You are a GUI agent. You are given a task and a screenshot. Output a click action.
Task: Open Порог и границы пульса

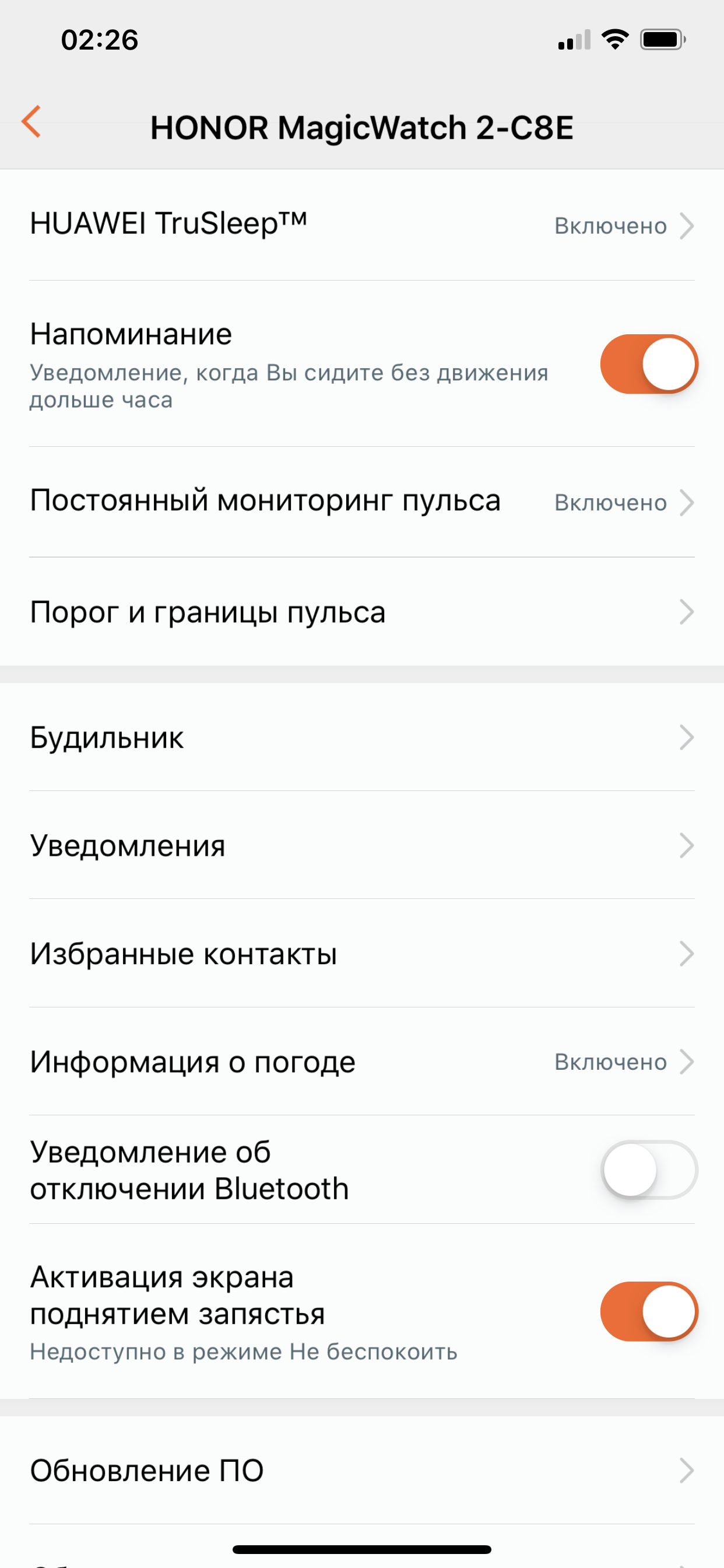pos(361,612)
